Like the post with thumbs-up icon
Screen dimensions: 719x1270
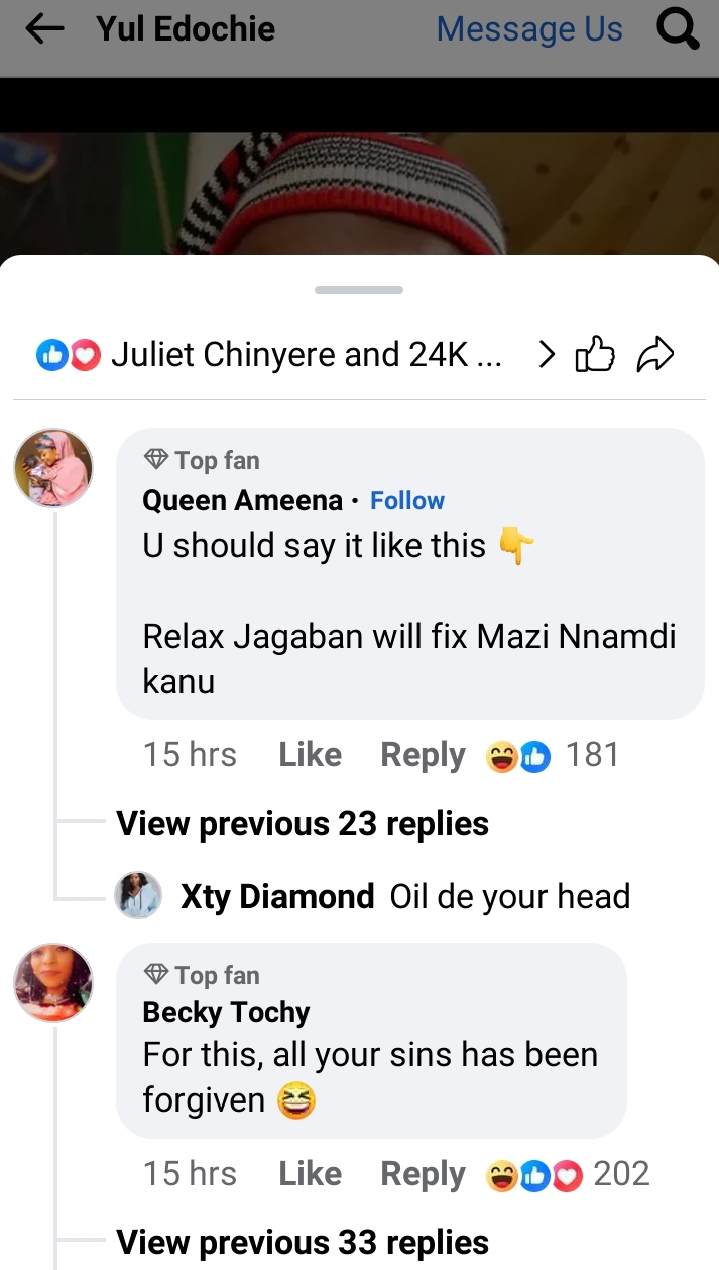[x=595, y=354]
